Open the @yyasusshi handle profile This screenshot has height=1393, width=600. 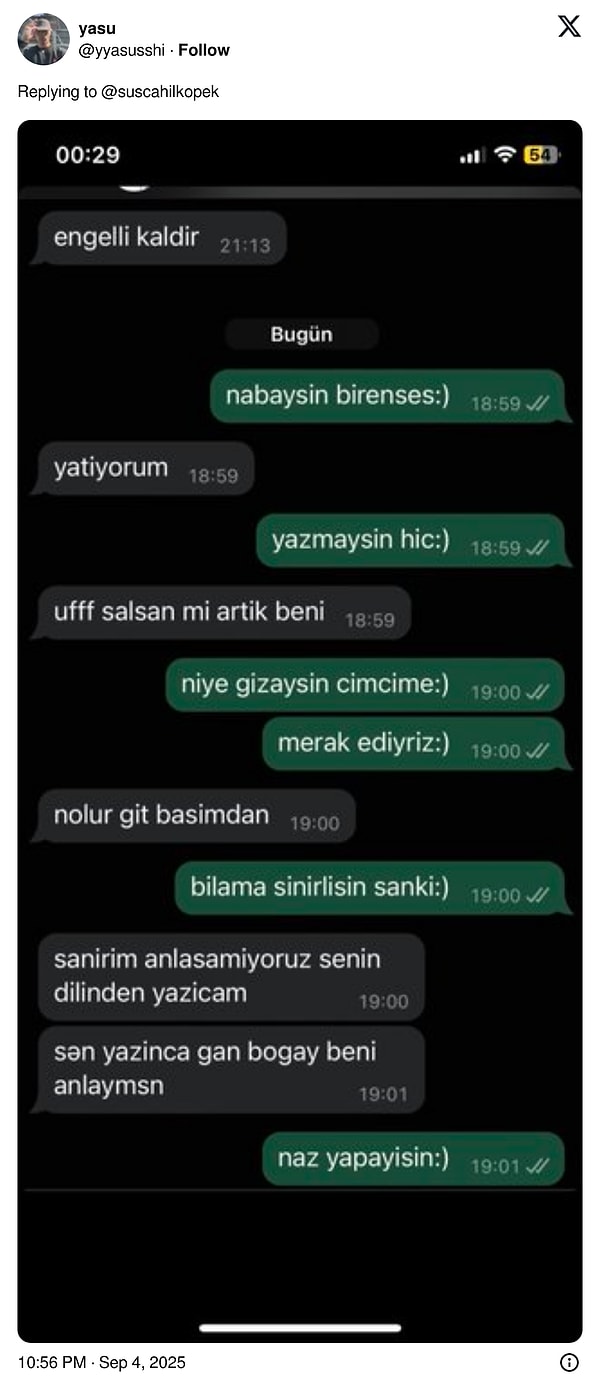121,50
